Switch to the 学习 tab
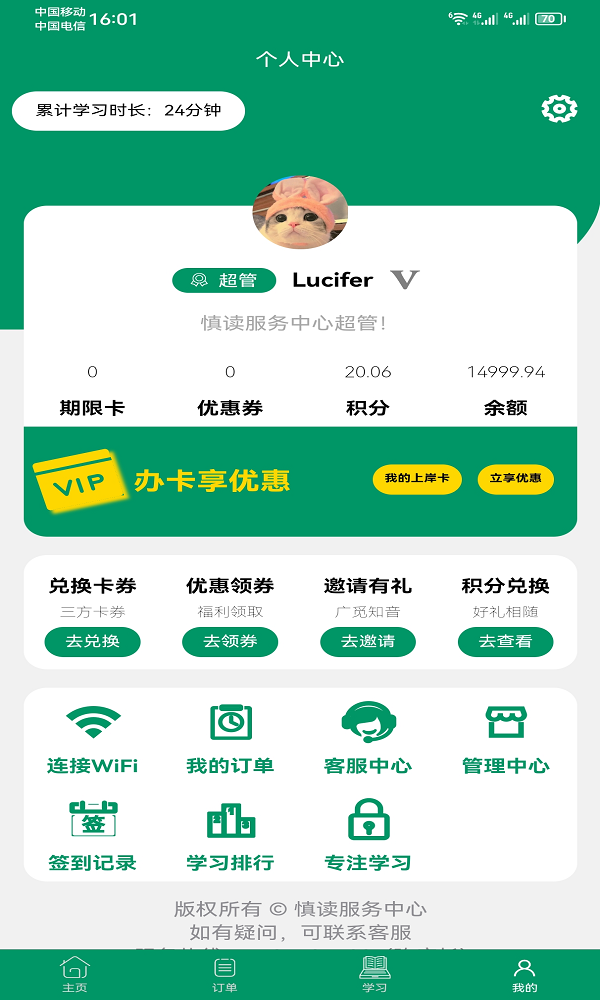 coord(375,975)
